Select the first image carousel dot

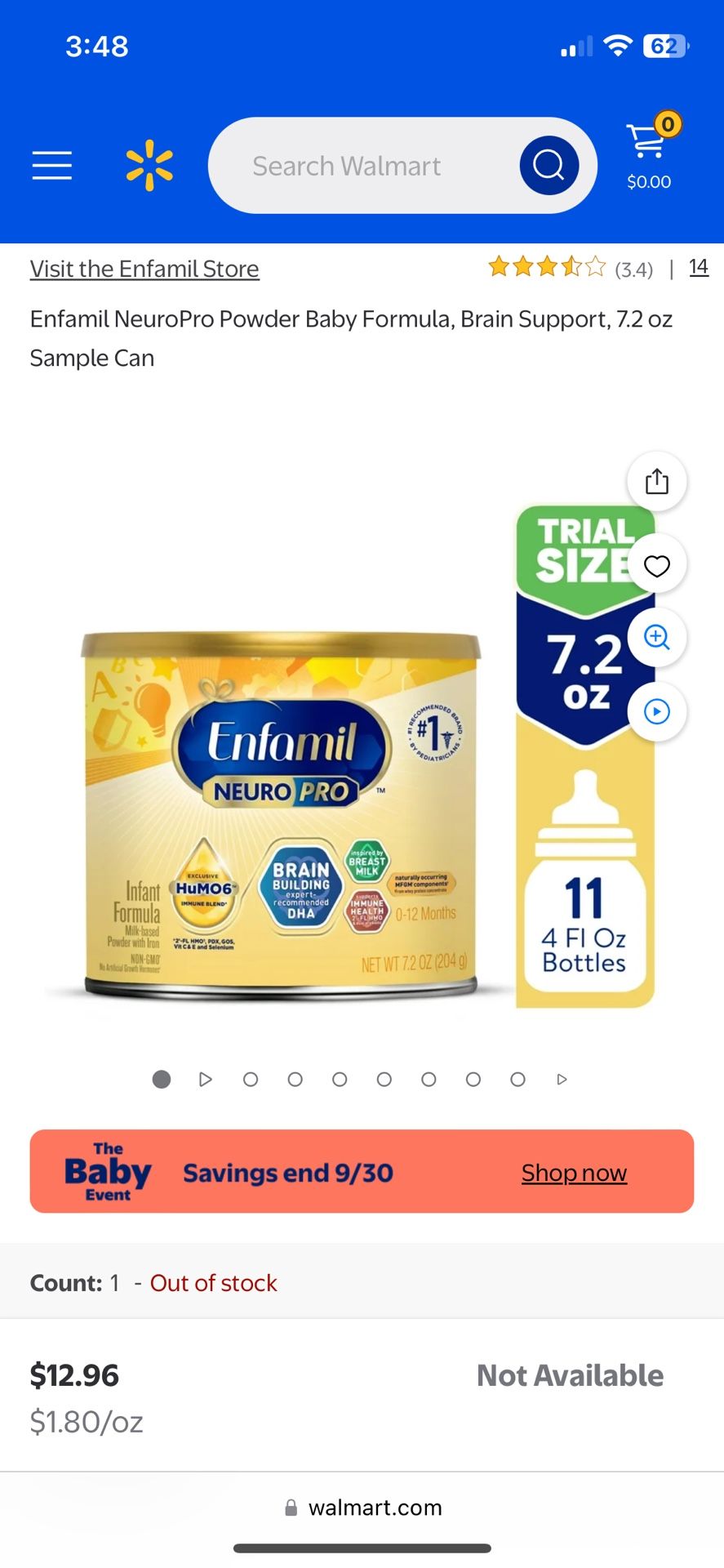point(162,1079)
